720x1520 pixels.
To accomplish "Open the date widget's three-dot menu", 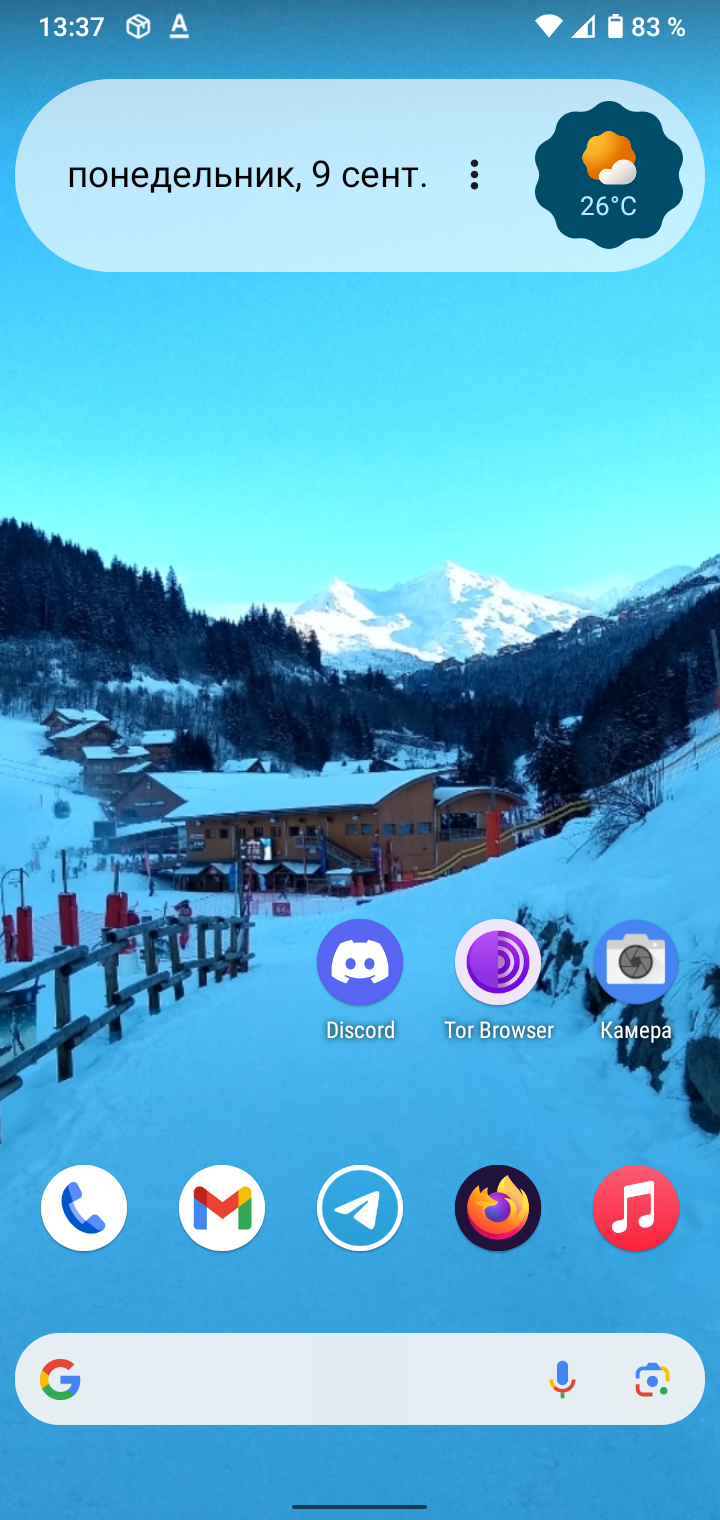I will click(x=474, y=175).
